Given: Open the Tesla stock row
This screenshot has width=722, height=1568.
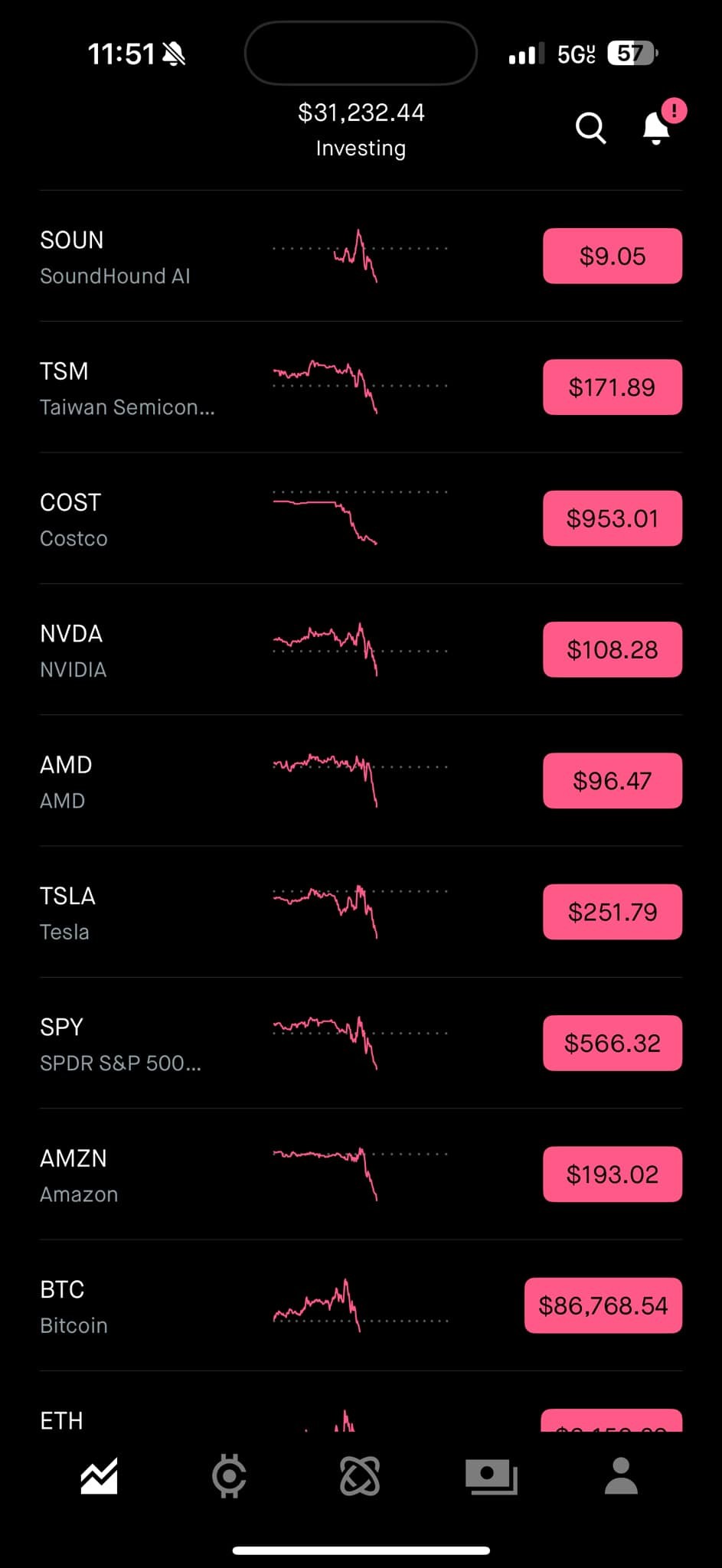Looking at the screenshot, I should click(361, 912).
